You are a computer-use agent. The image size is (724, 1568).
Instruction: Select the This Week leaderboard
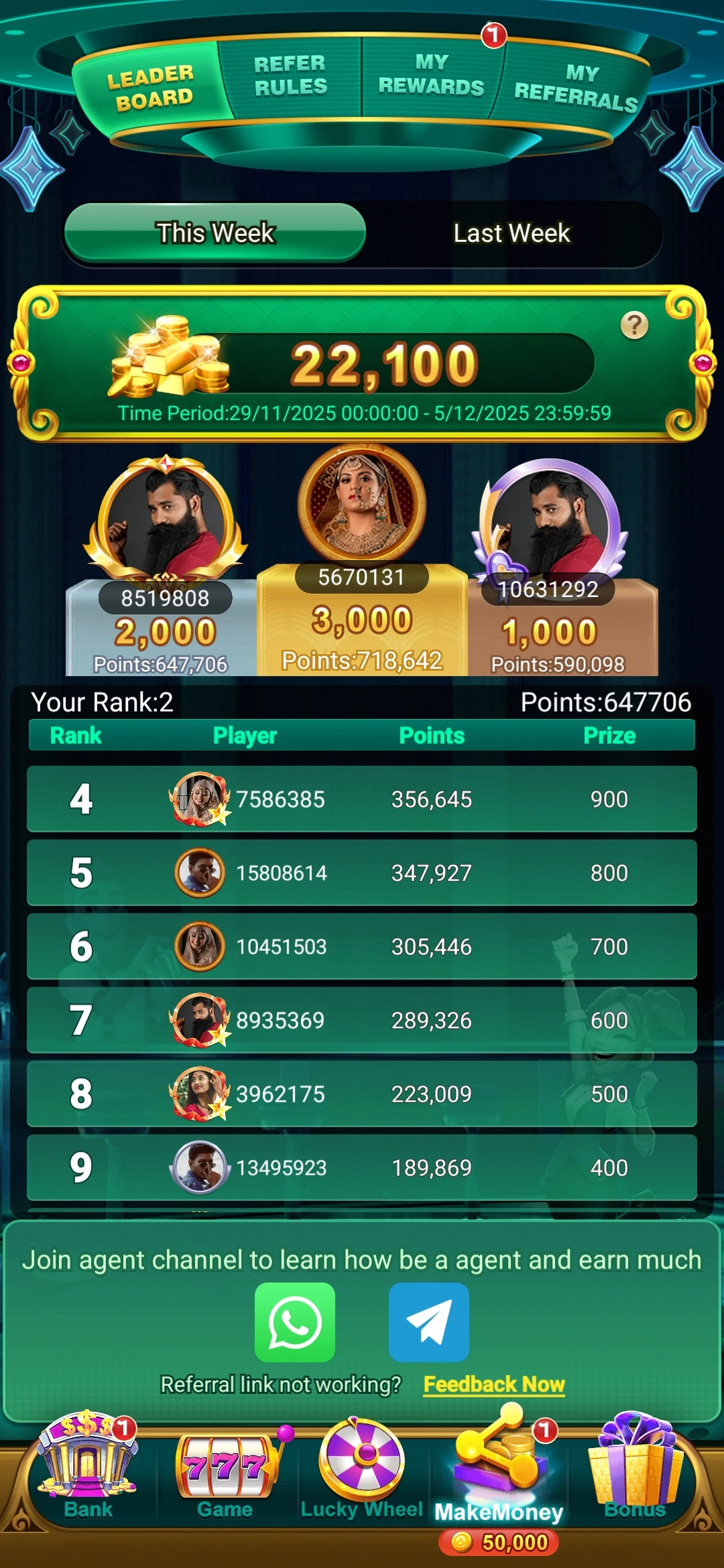coord(215,233)
